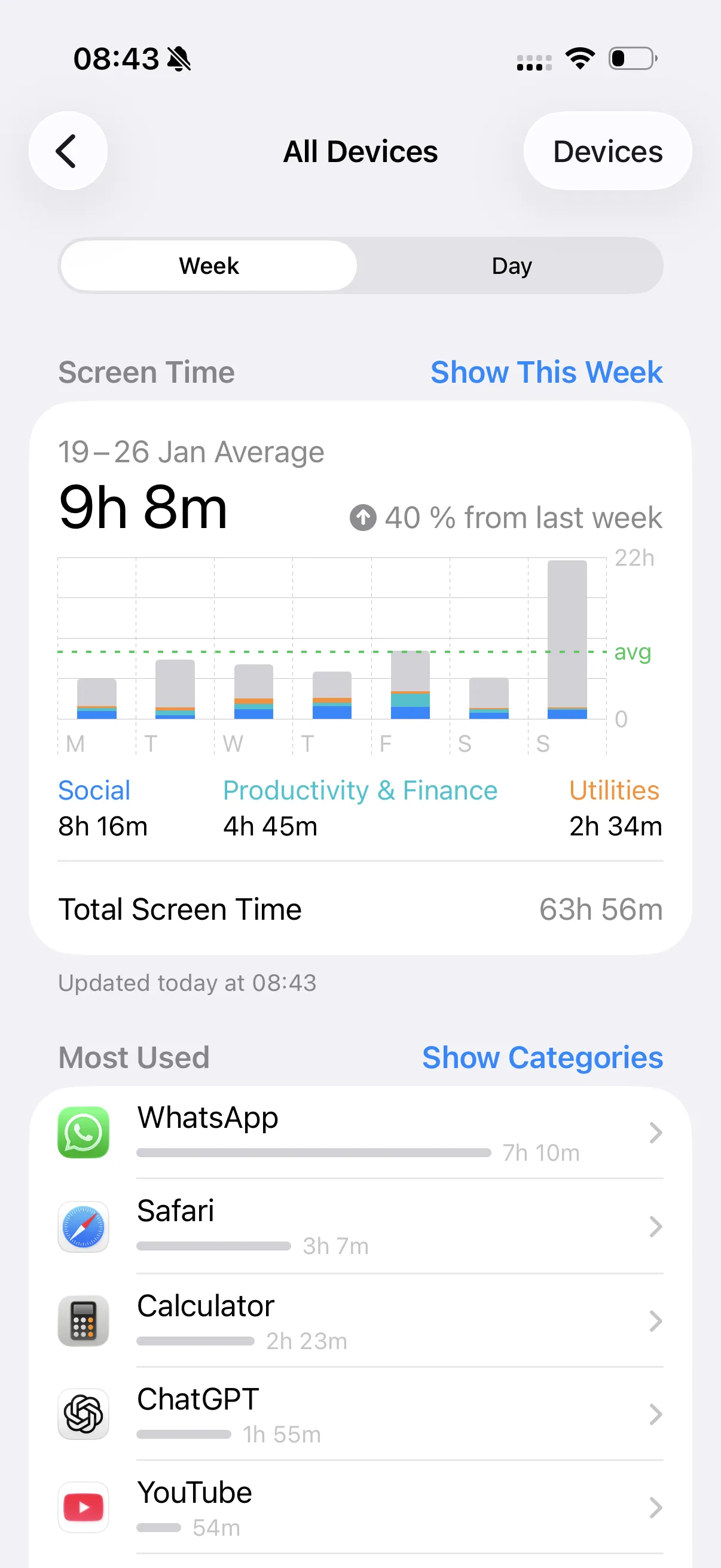Image resolution: width=721 pixels, height=1568 pixels.
Task: Tap the Calculator app icon
Action: [x=83, y=1321]
